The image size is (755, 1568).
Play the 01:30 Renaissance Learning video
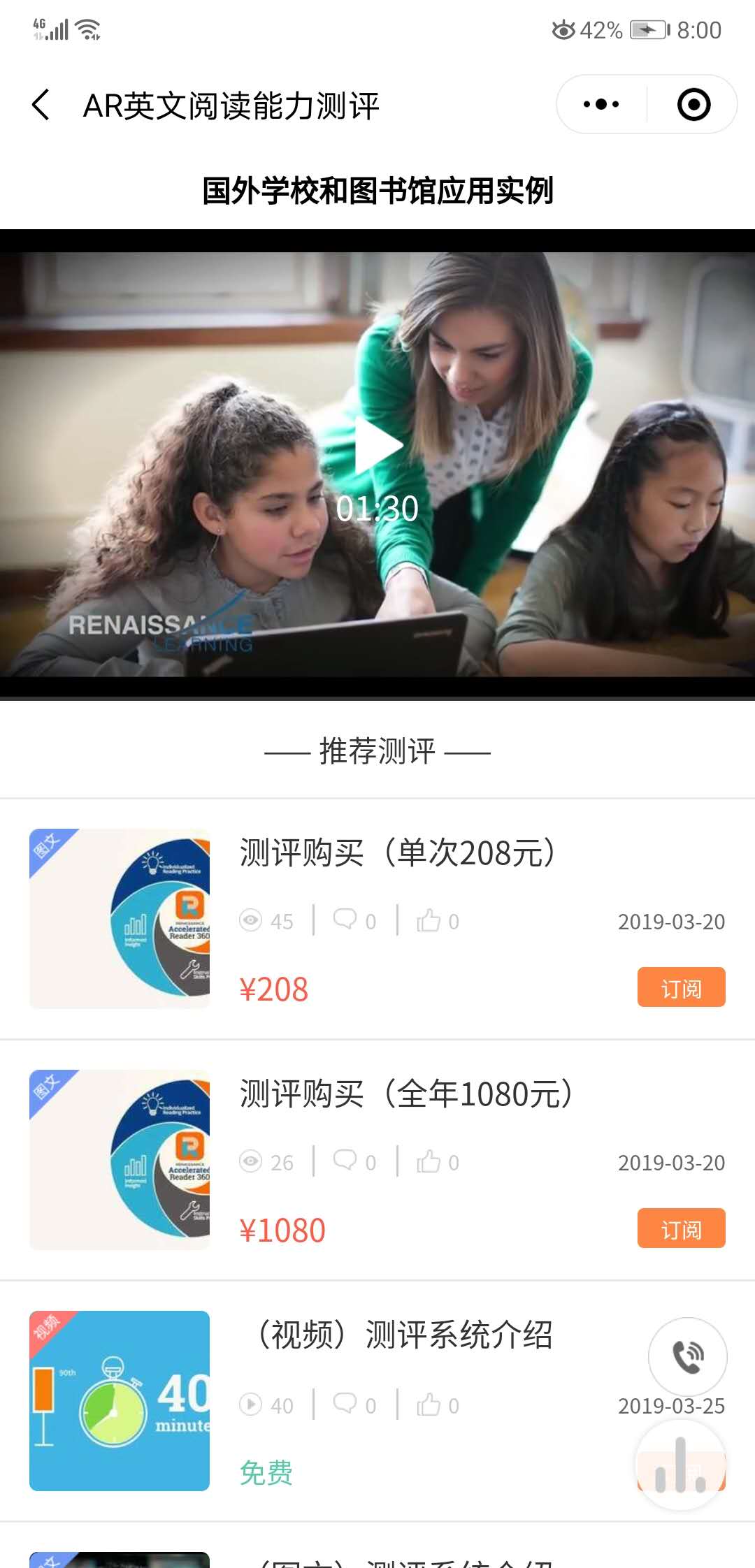tap(378, 446)
